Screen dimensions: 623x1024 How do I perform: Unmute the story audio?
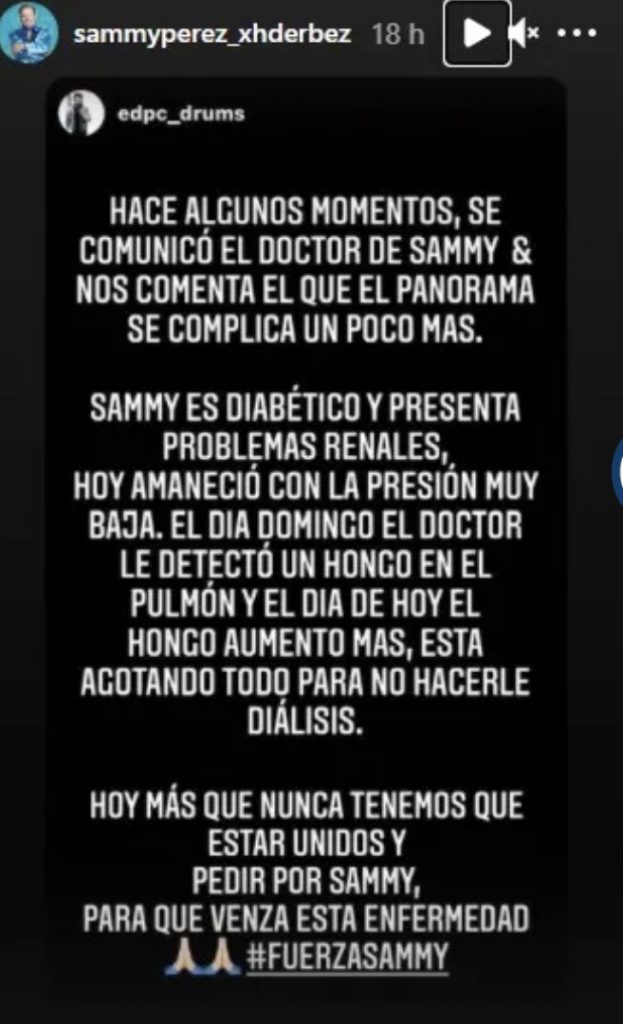click(524, 32)
